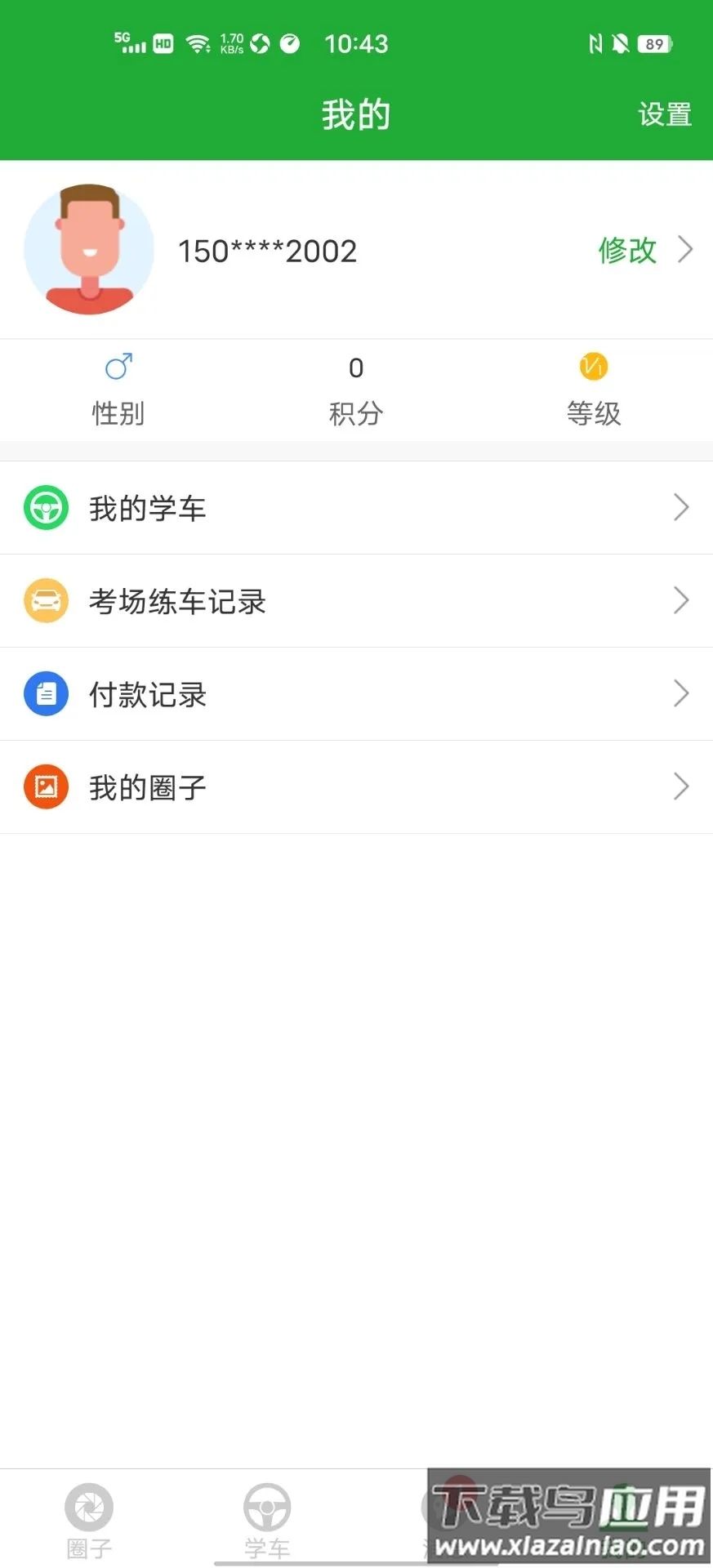Open payment records via the blue document icon

[x=47, y=693]
